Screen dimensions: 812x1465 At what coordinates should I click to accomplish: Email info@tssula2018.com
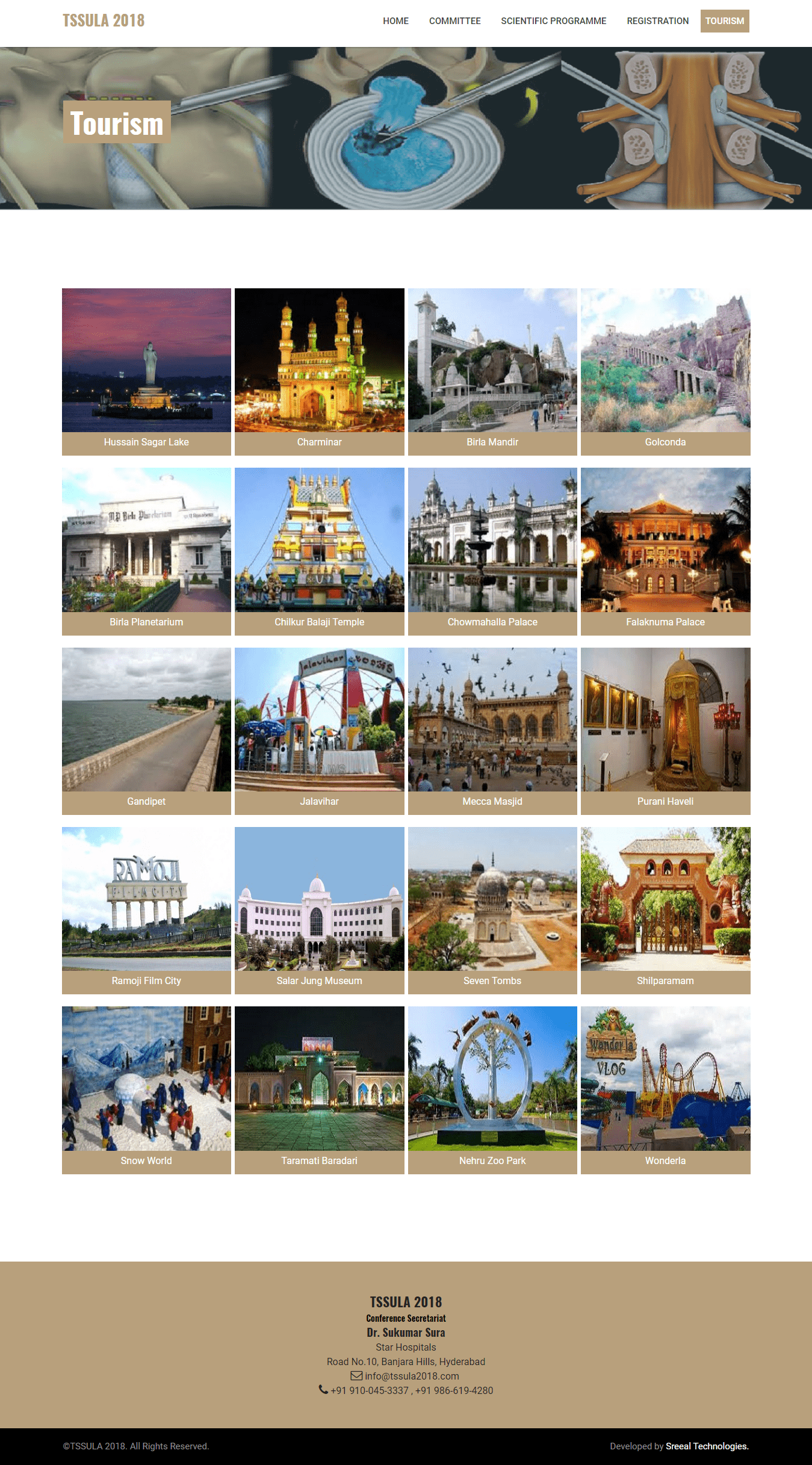[x=412, y=1376]
